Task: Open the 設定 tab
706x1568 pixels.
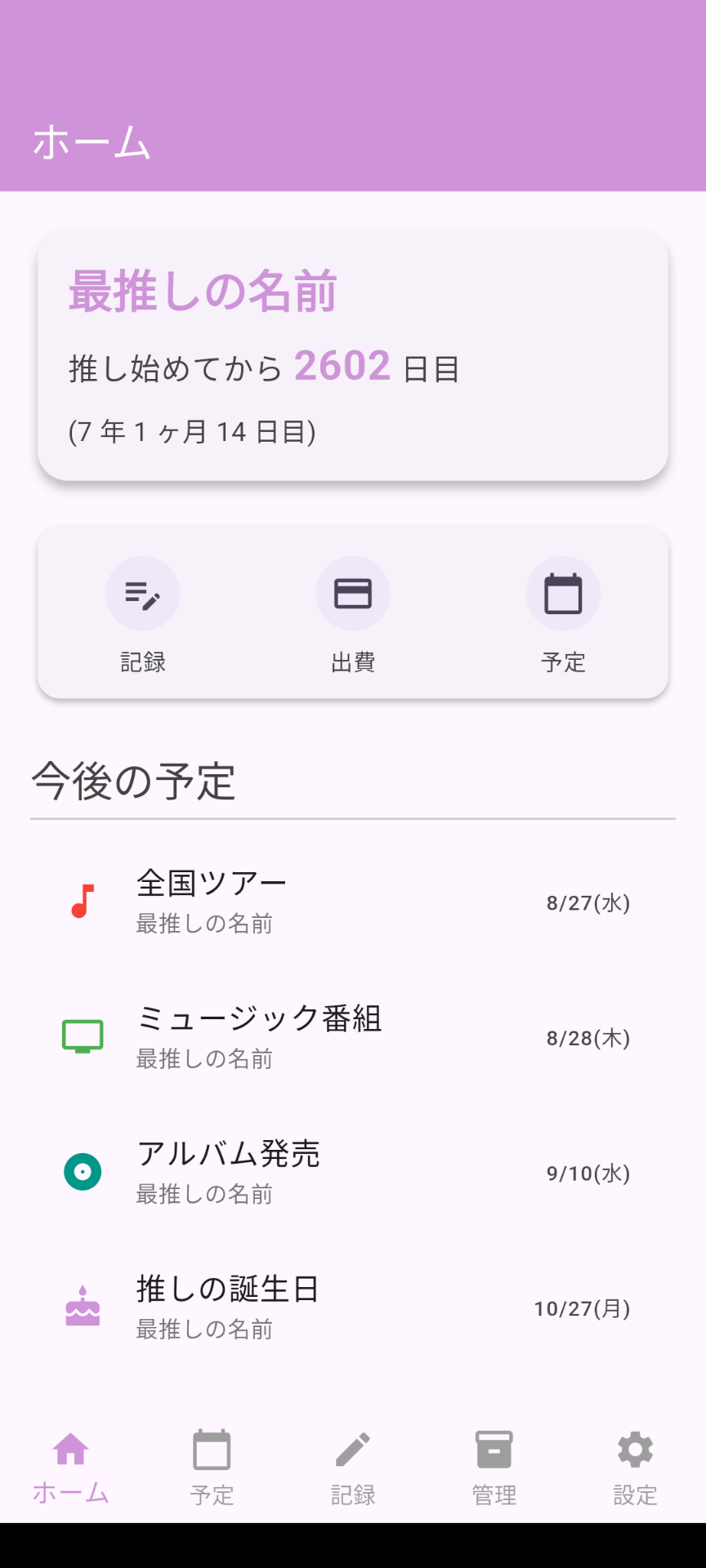Action: coord(635,1468)
